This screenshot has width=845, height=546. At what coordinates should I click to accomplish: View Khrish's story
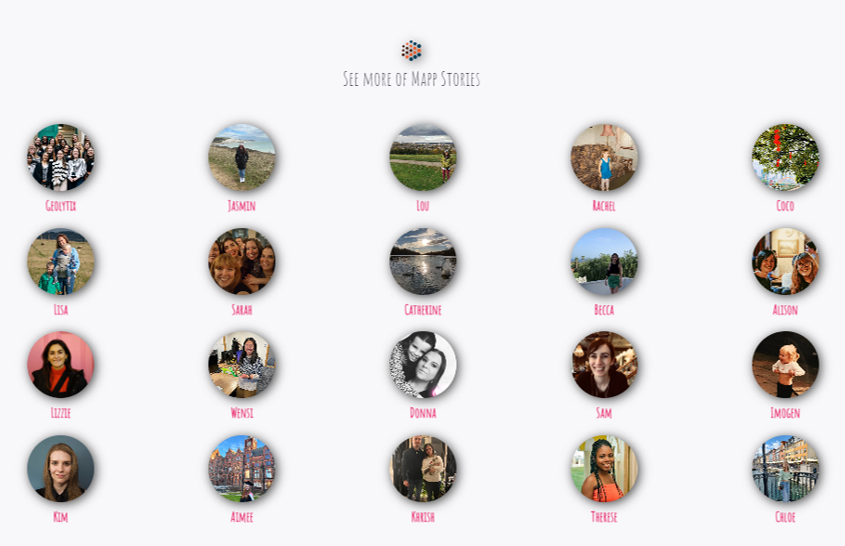pos(423,469)
